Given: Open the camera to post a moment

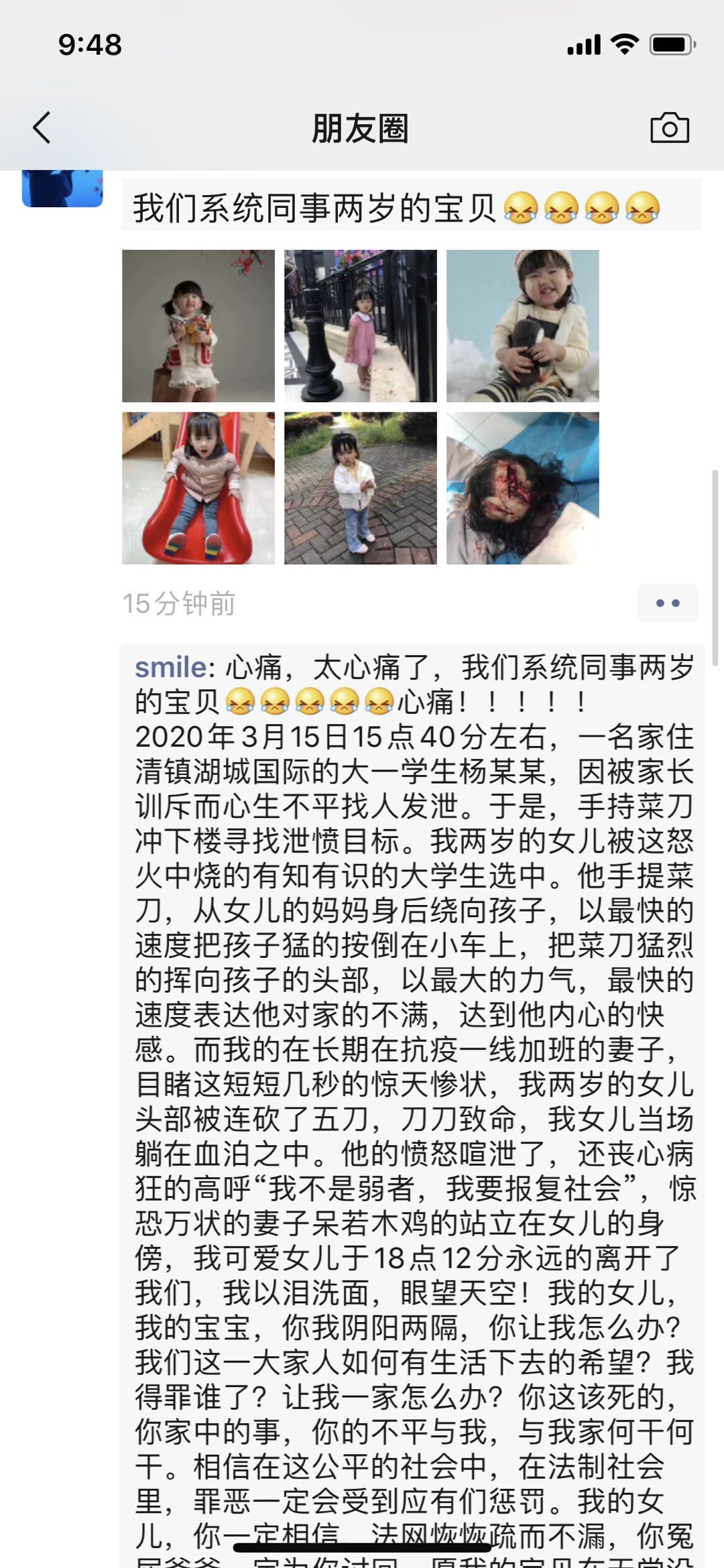Looking at the screenshot, I should pyautogui.click(x=669, y=127).
